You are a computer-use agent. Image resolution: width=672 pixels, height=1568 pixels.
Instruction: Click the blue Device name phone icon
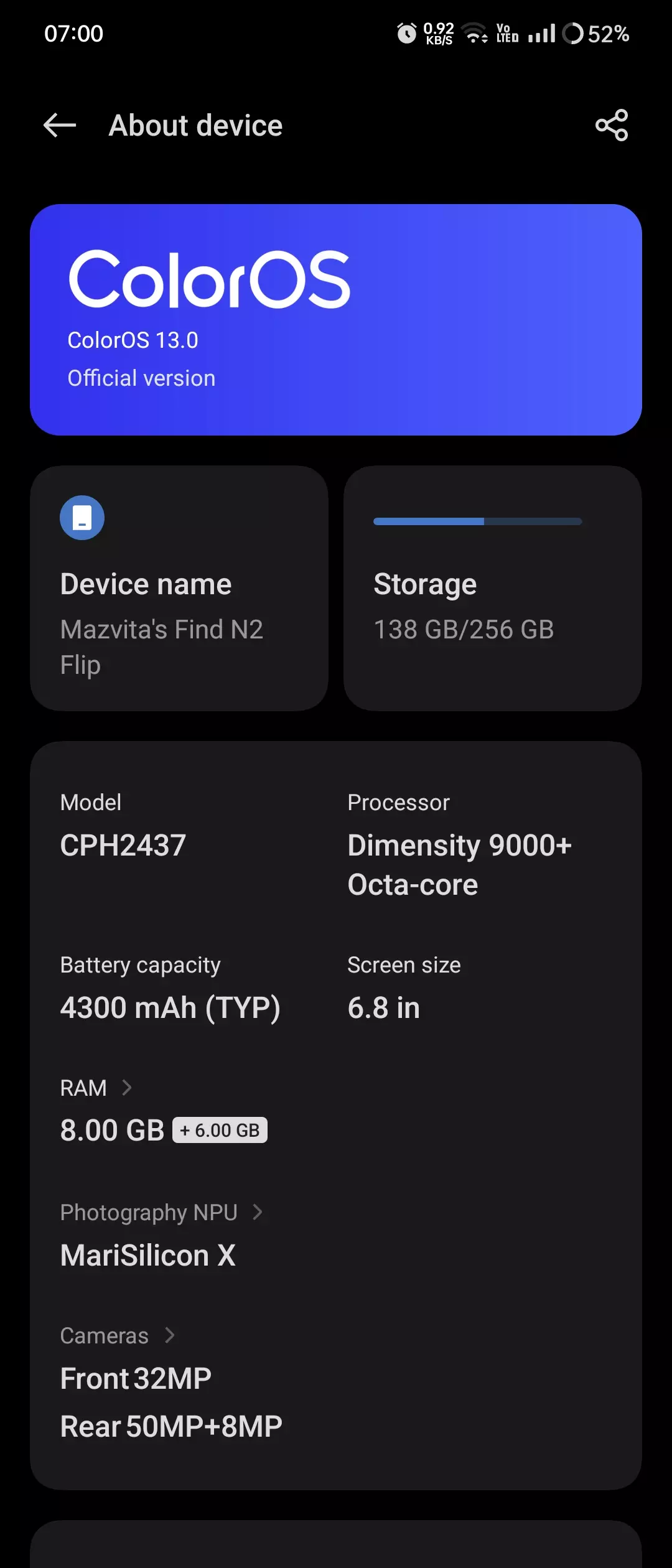[x=82, y=517]
